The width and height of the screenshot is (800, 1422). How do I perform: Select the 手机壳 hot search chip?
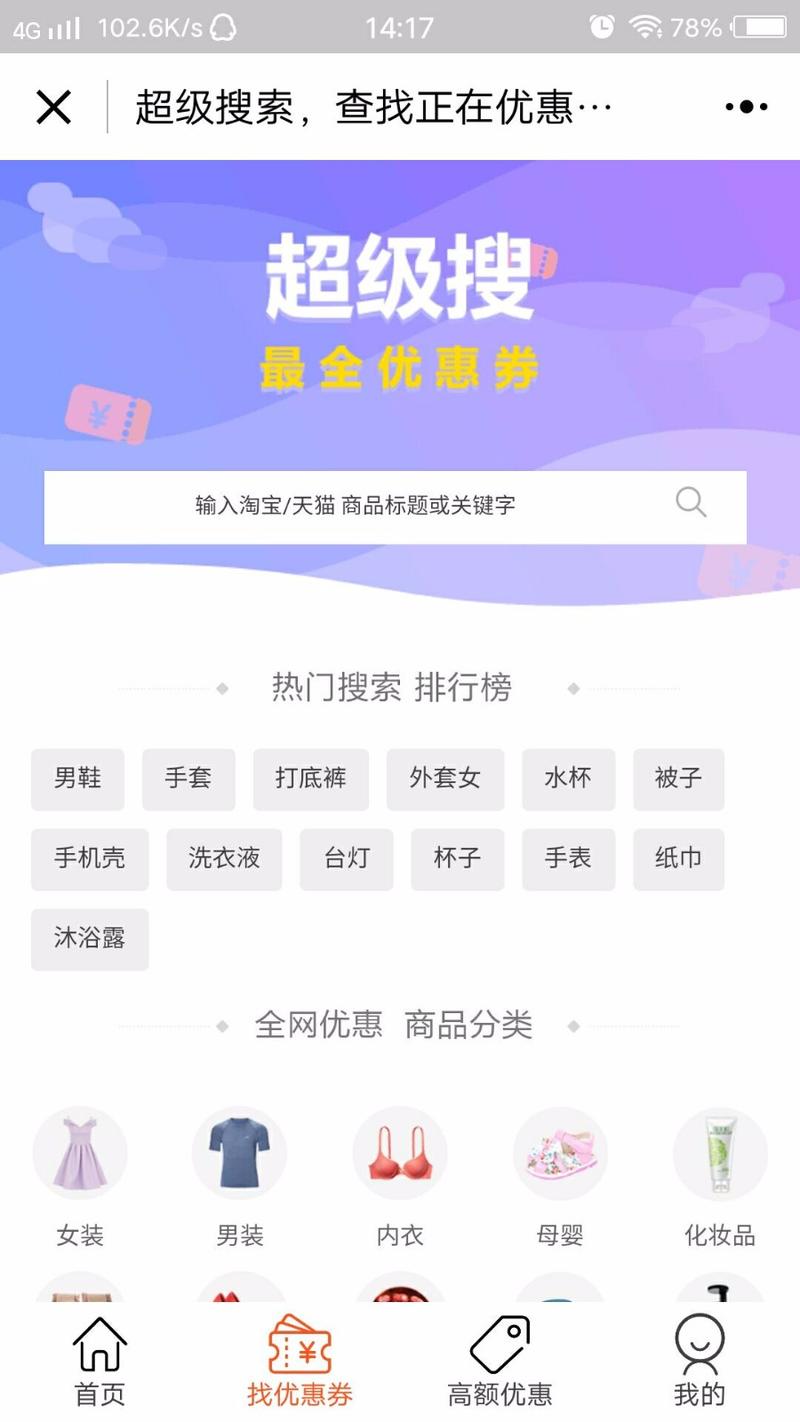(x=90, y=858)
